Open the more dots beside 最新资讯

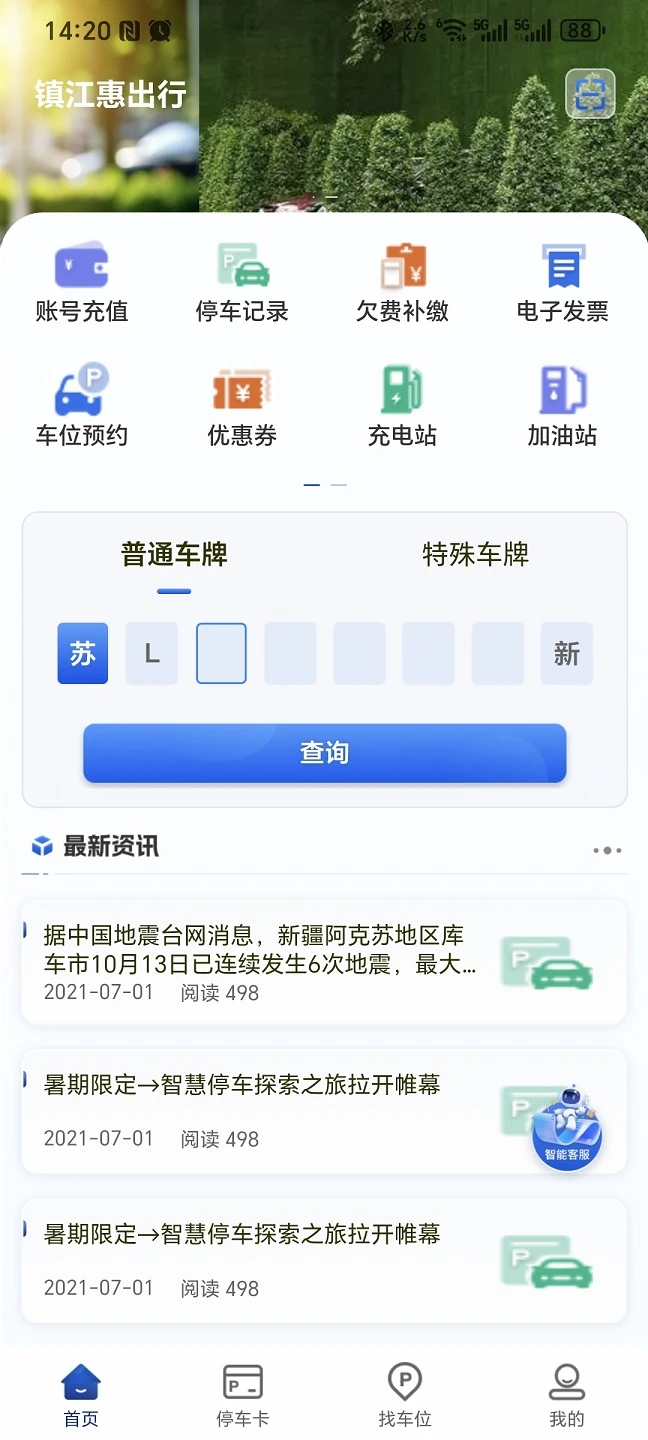click(607, 851)
